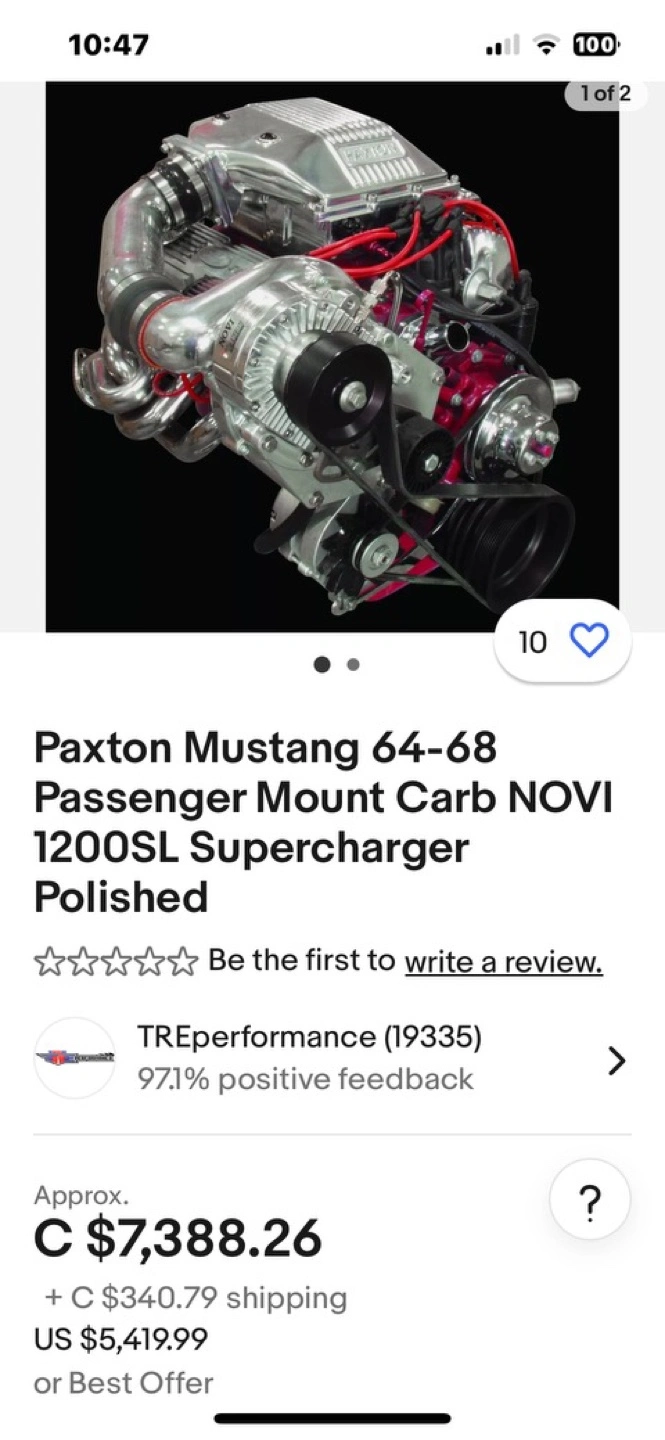Open the supercharger product photo
This screenshot has width=665, height=1440.
pyautogui.click(x=332, y=355)
